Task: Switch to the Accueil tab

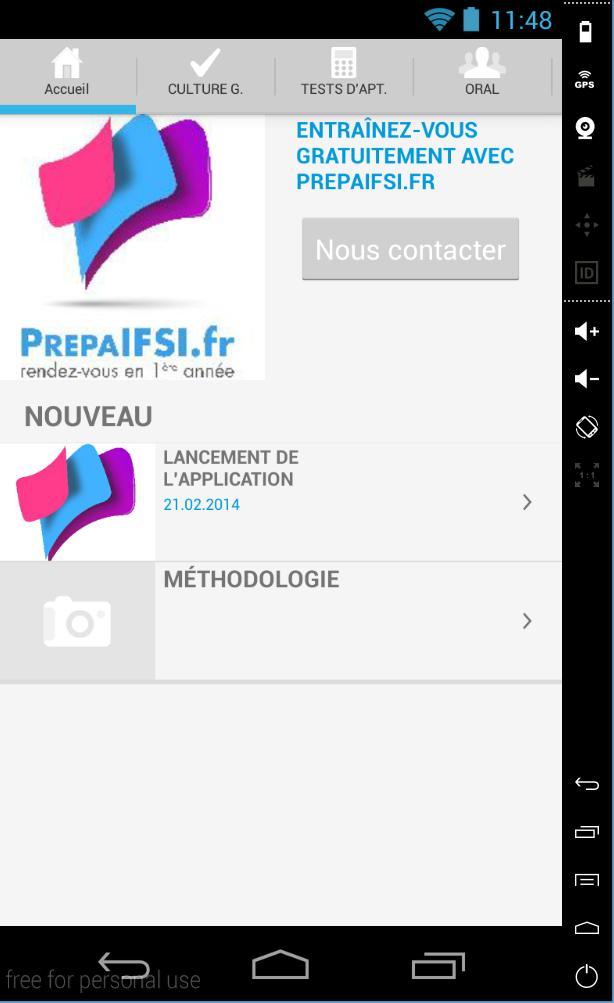Action: click(67, 73)
